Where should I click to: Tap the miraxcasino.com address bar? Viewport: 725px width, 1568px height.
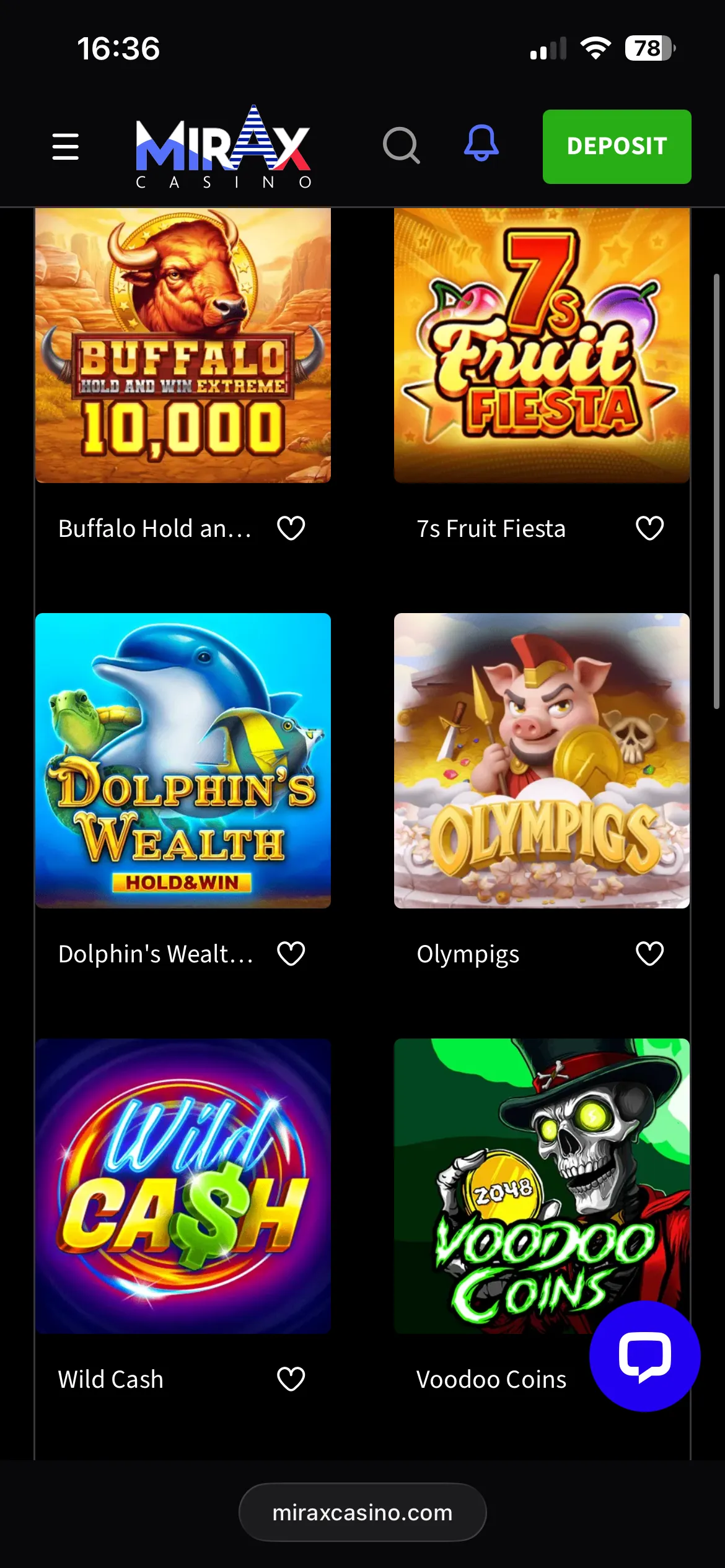coord(362,1512)
